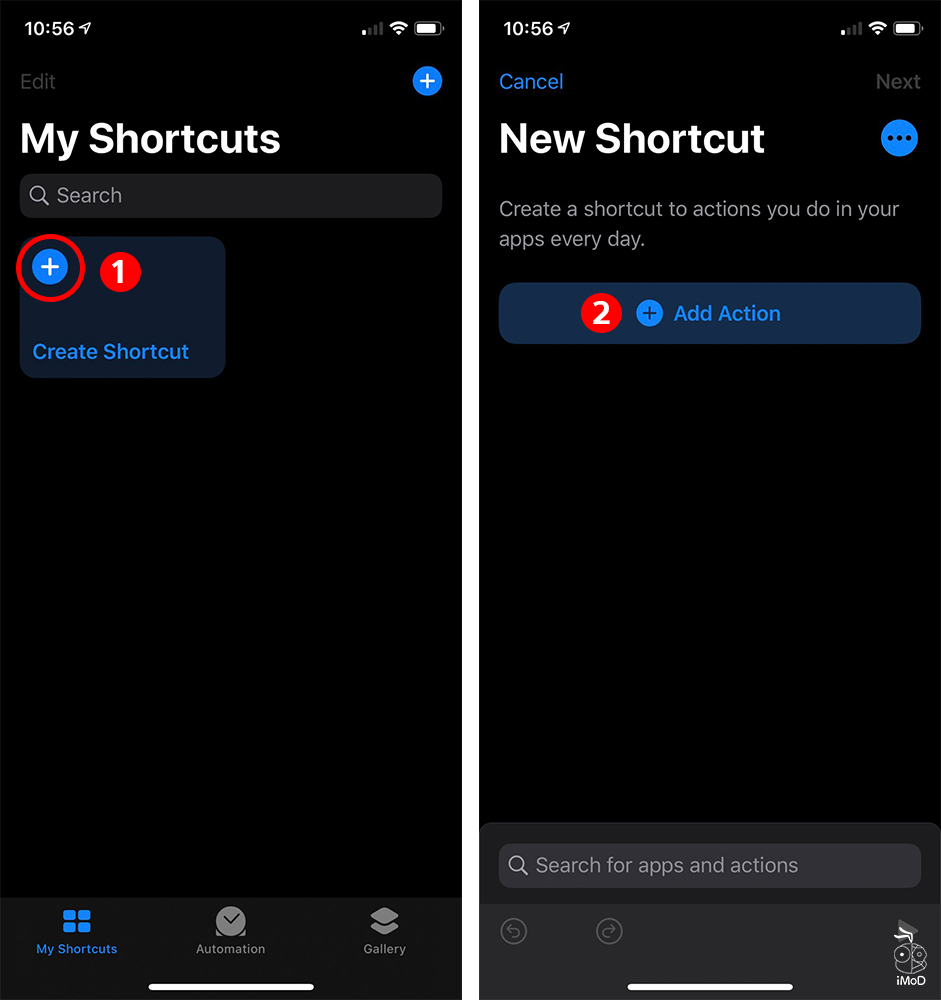941x1000 pixels.
Task: Tap the undo arrow in the action toolbar
Action: (514, 931)
